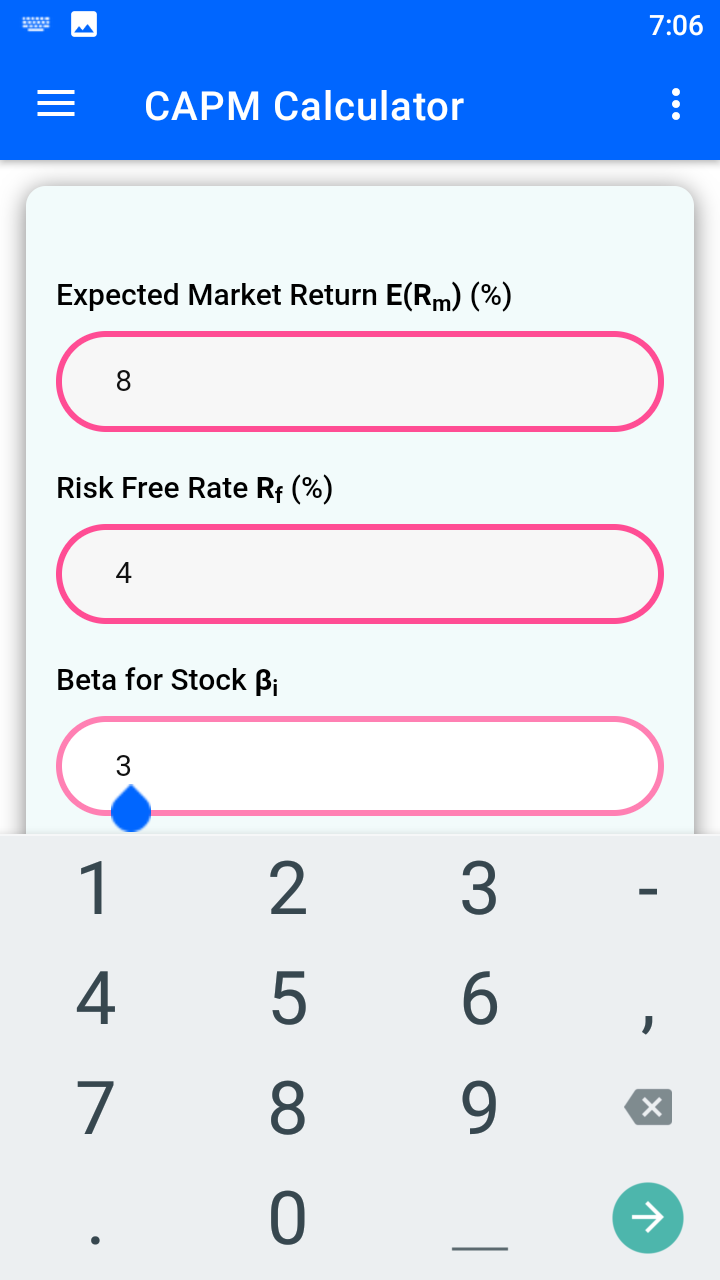This screenshot has height=1280, width=720.
Task: Tap the keyboard icon in the status bar
Action: point(36,22)
